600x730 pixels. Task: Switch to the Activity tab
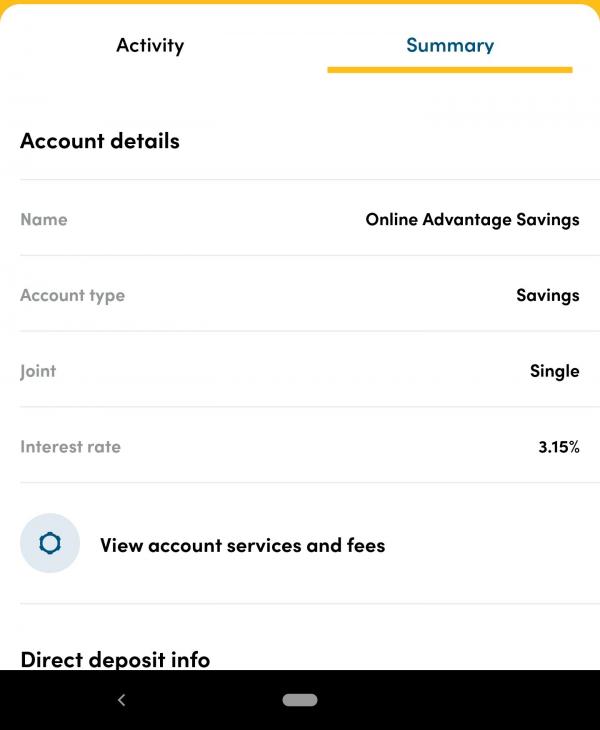[x=150, y=46]
